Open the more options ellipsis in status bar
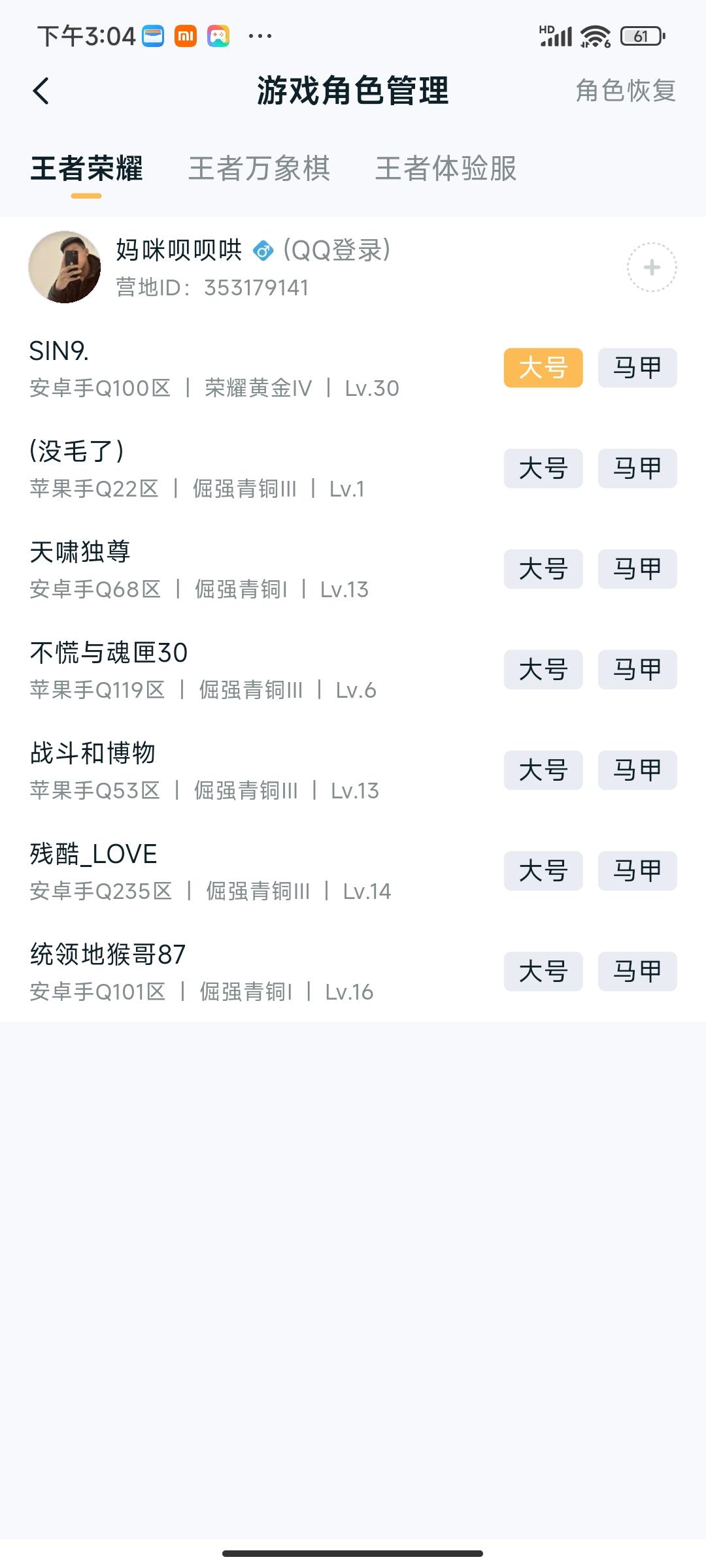The image size is (706, 1568). (260, 36)
